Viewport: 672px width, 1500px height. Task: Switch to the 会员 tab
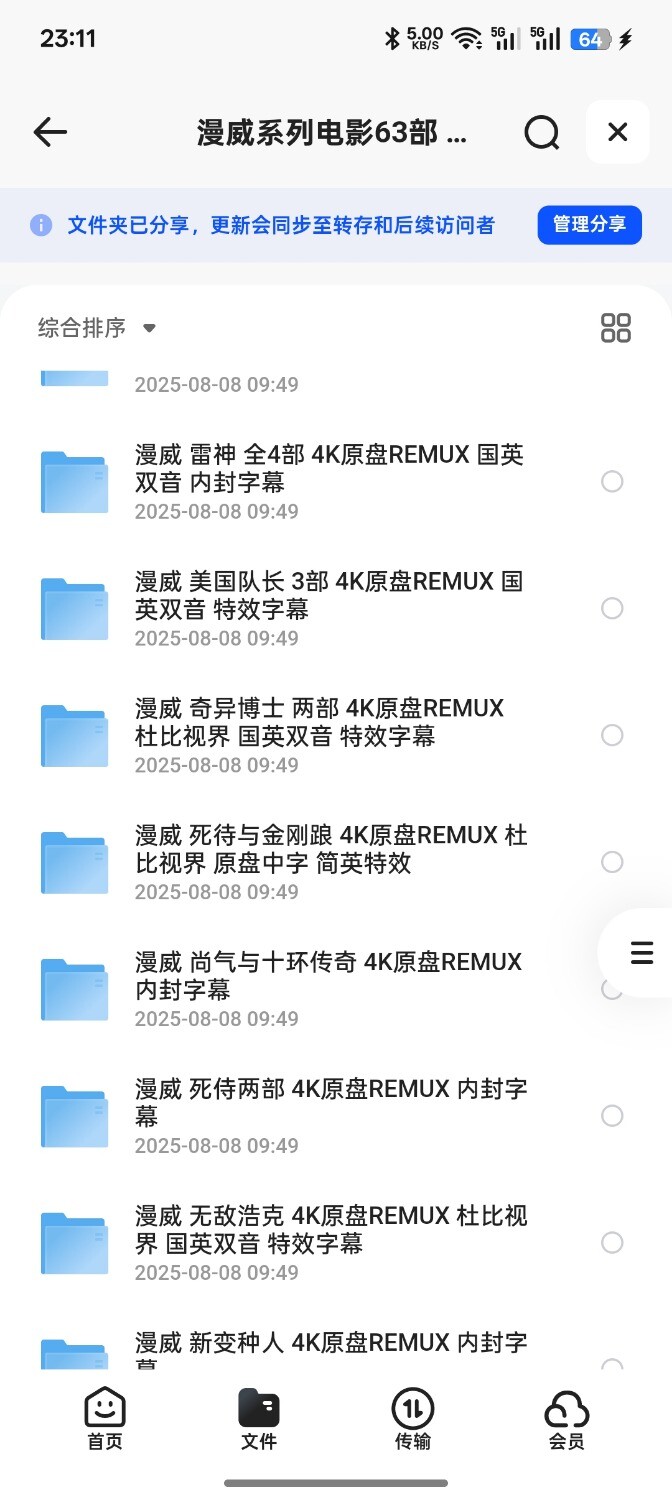[x=566, y=1420]
